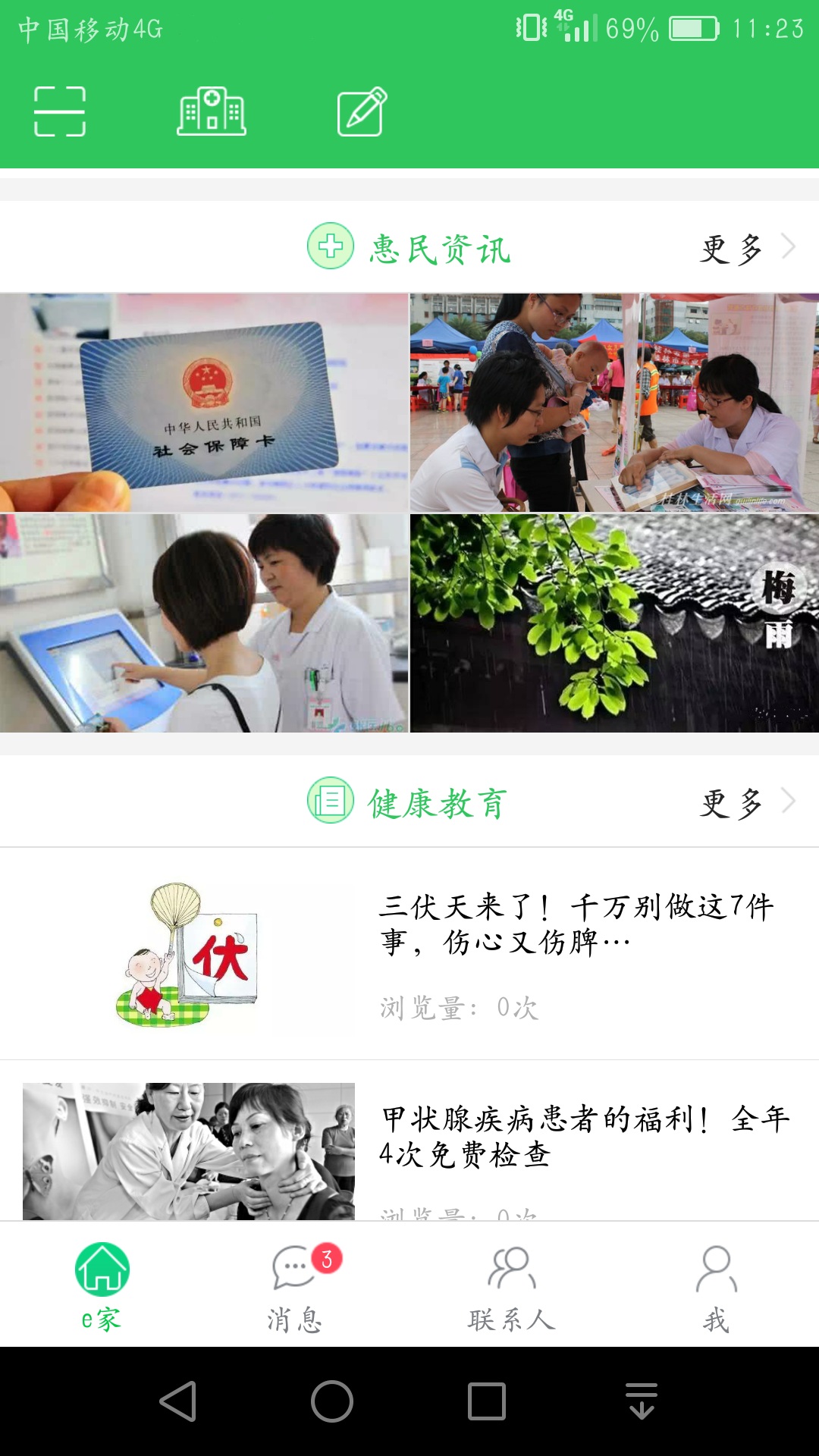View more 惠民资讯 articles
This screenshot has height=1456, width=819.
[746, 248]
